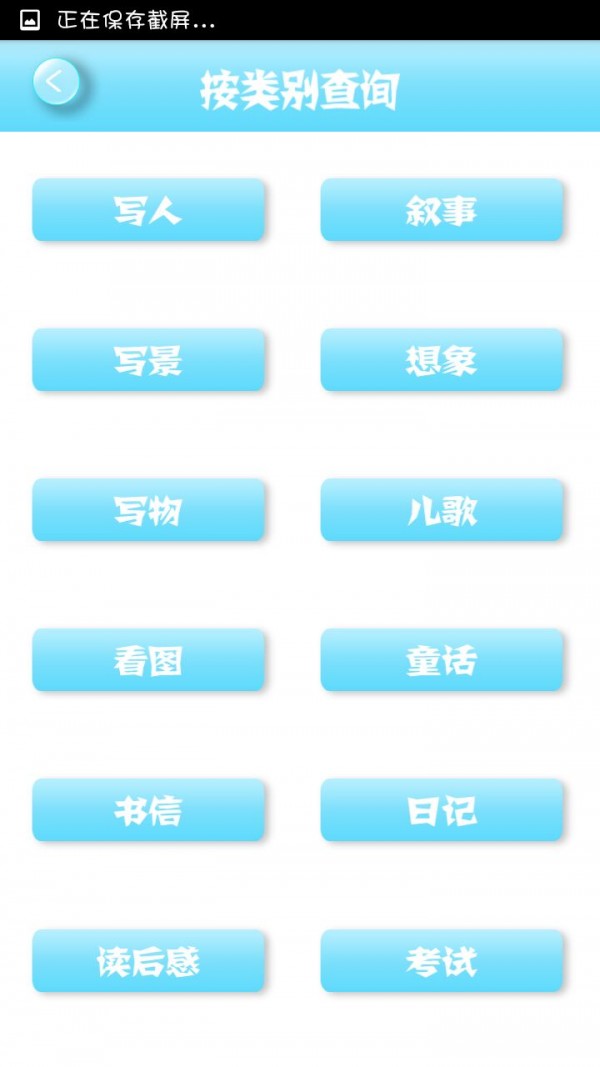
Task: Open the 写人 category
Action: [x=148, y=210]
